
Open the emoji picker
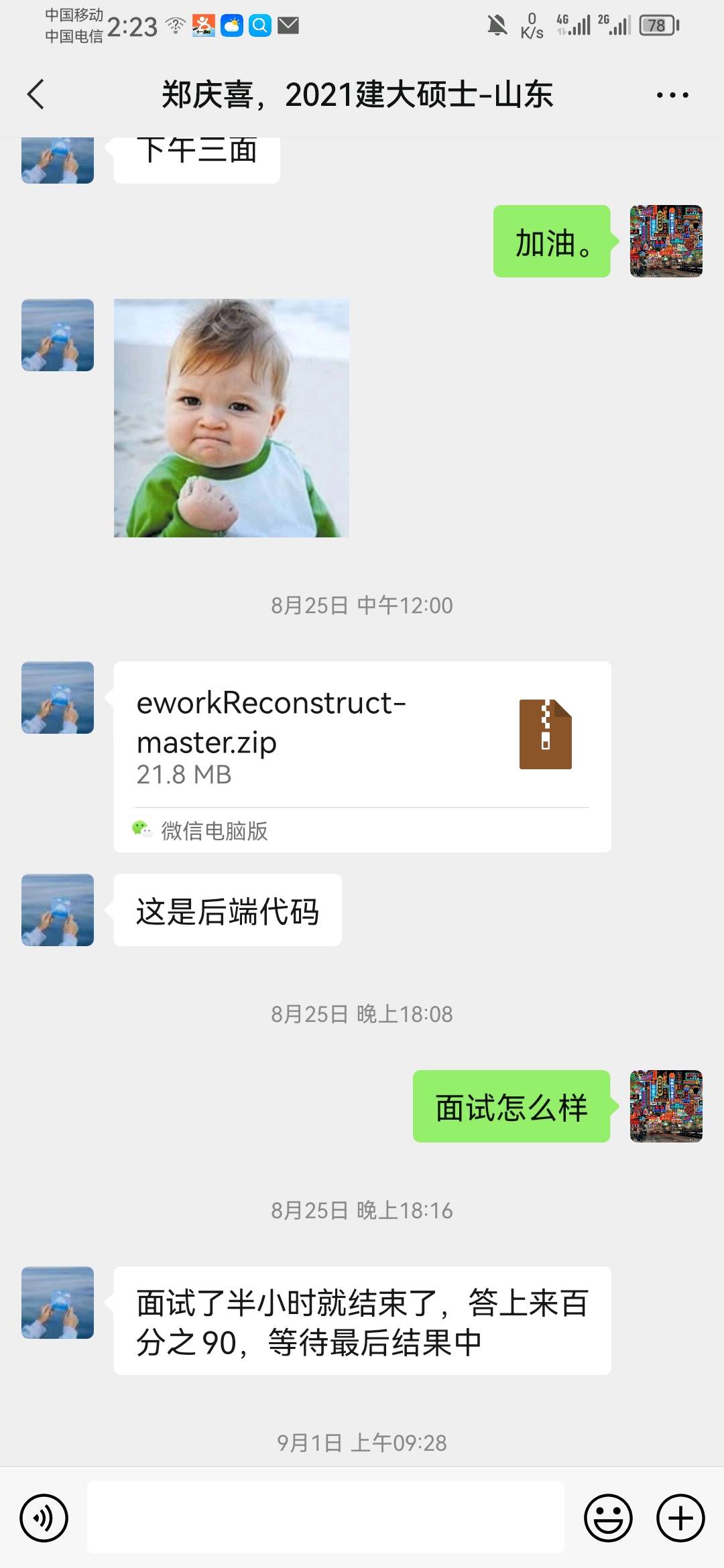(608, 1517)
